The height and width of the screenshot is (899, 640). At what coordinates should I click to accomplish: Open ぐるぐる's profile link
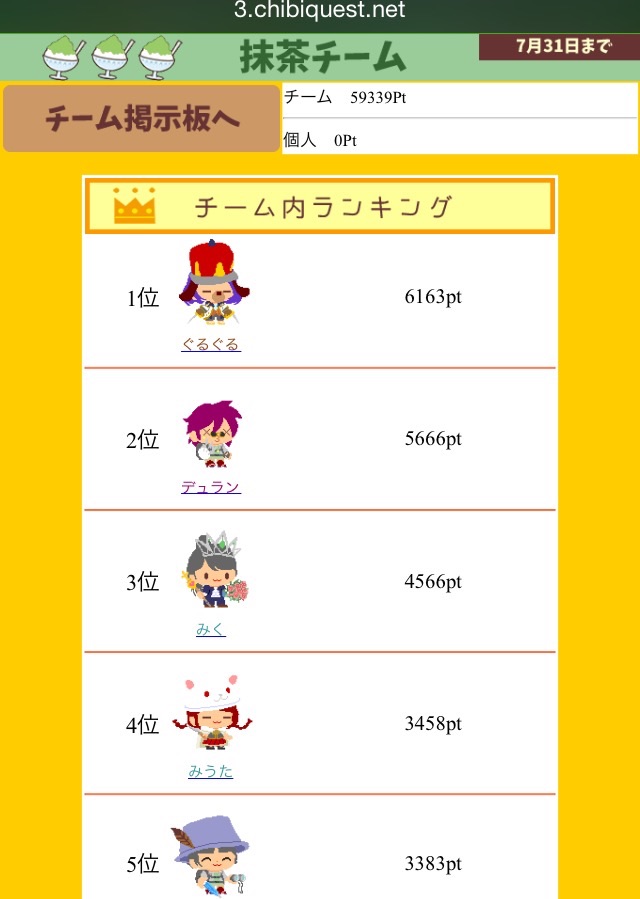coord(211,344)
